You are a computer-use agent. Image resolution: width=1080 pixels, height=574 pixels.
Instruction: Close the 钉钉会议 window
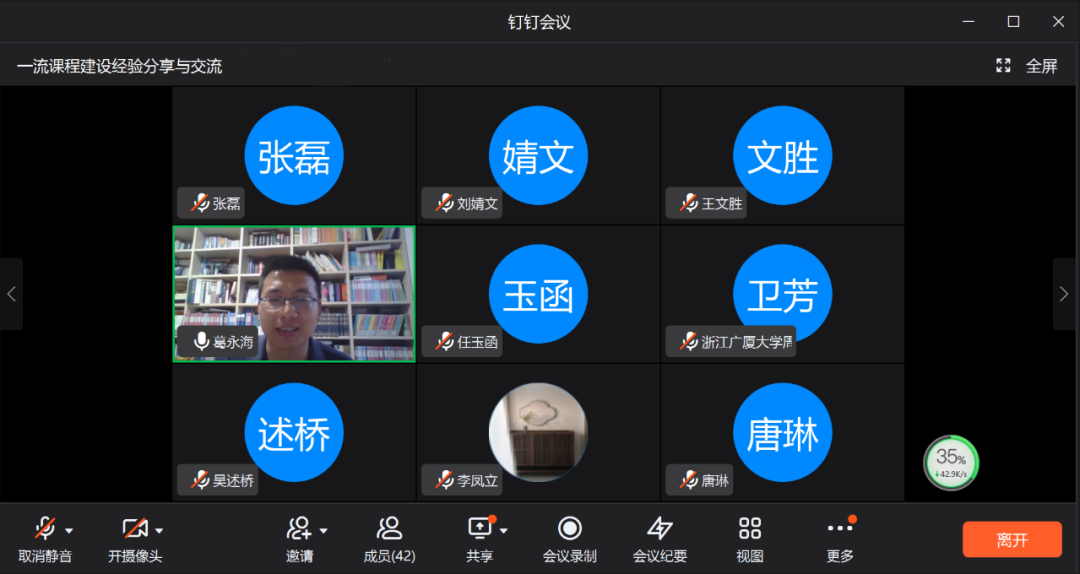pos(1057,21)
